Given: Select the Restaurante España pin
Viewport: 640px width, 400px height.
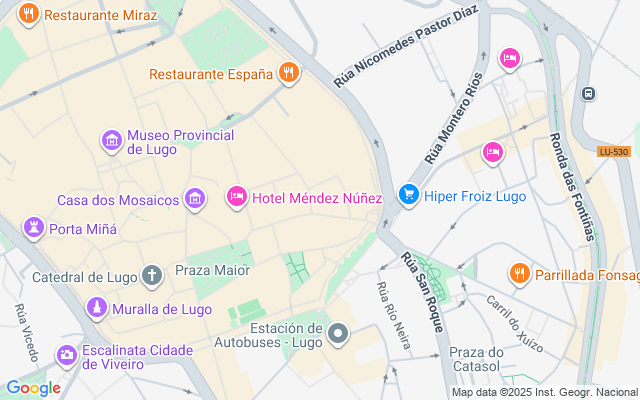Looking at the screenshot, I should pos(288,73).
